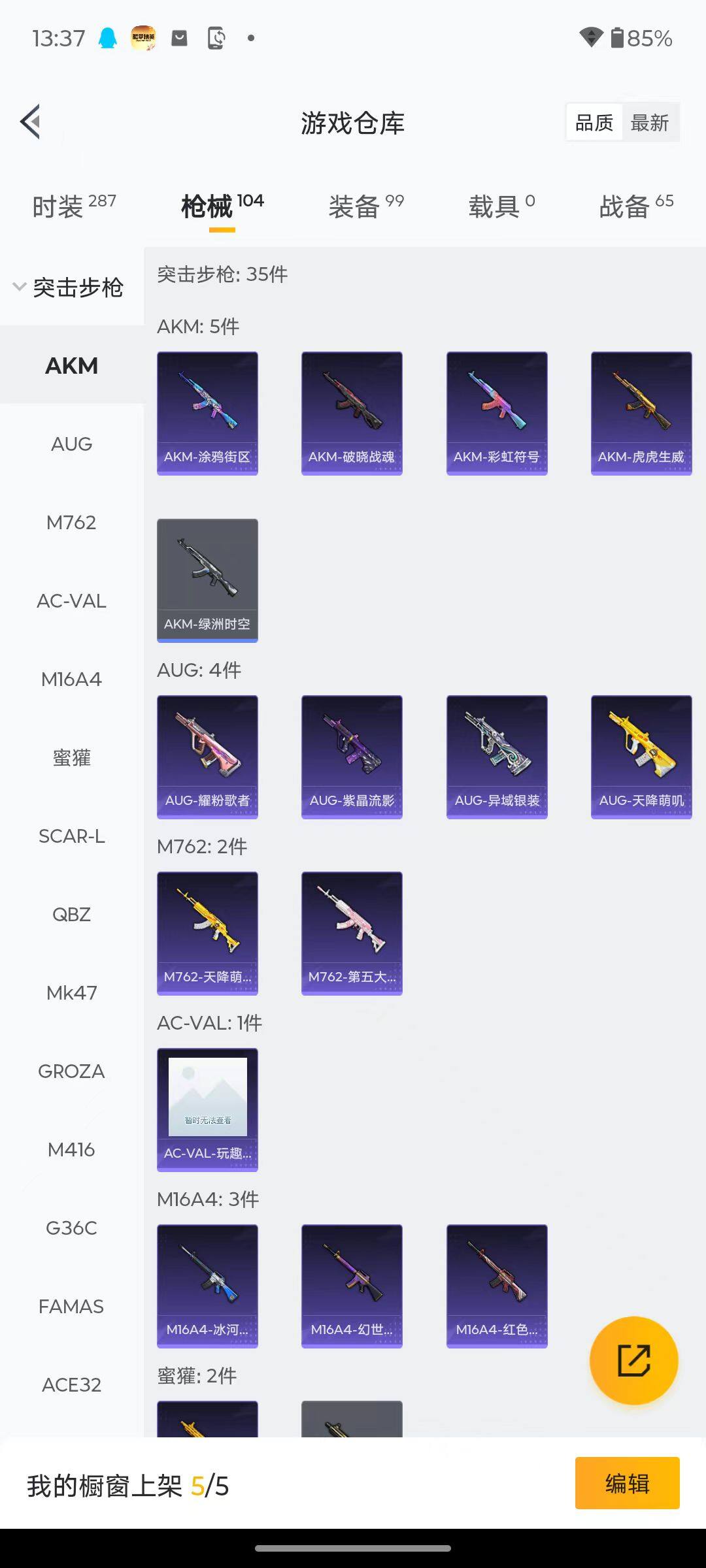The height and width of the screenshot is (1568, 706).
Task: Open the AKM-虎虎生威 skin
Action: (x=641, y=413)
